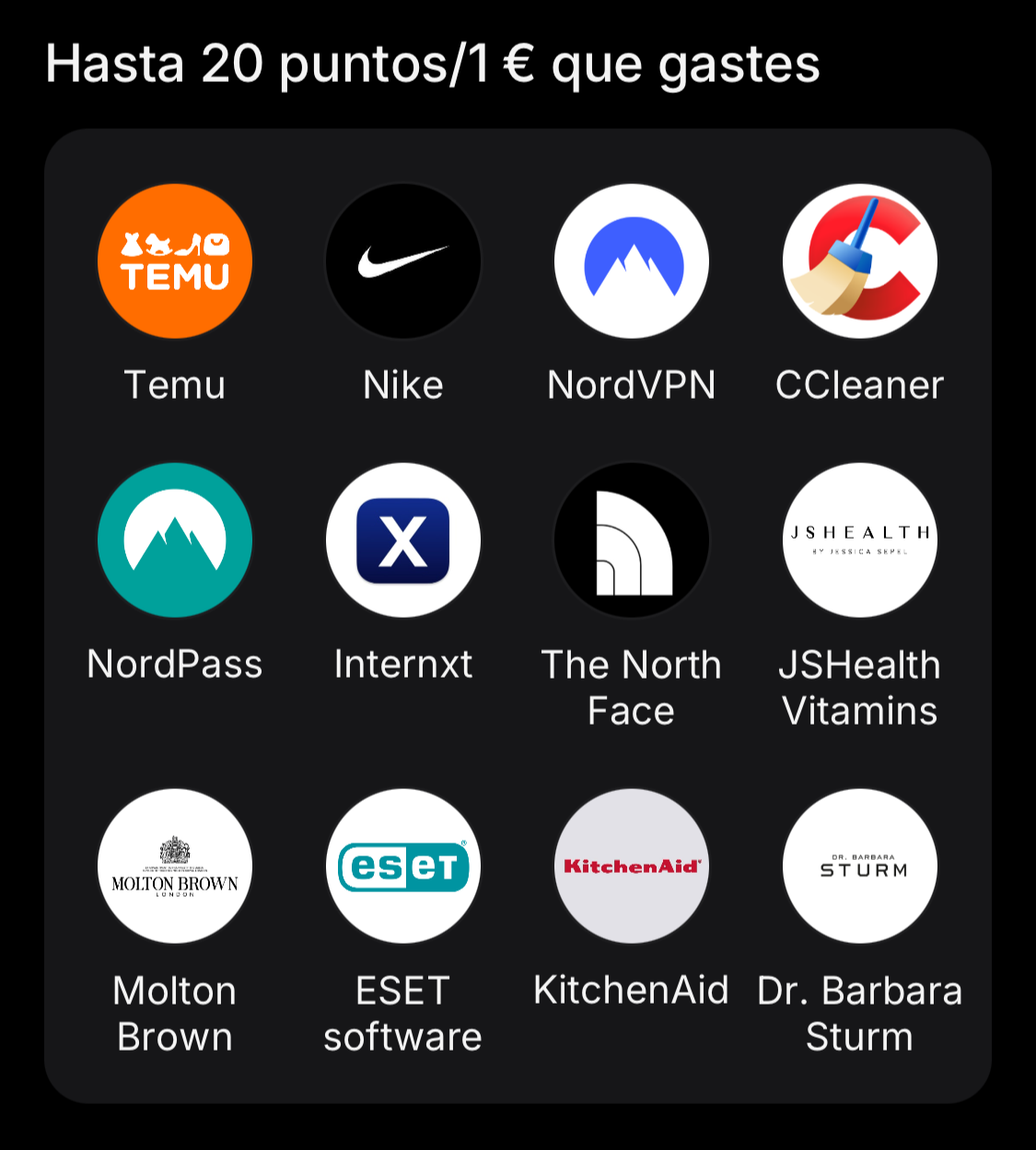The height and width of the screenshot is (1150, 1036).
Task: Select the KitchenAid brand icon
Action: click(x=631, y=866)
